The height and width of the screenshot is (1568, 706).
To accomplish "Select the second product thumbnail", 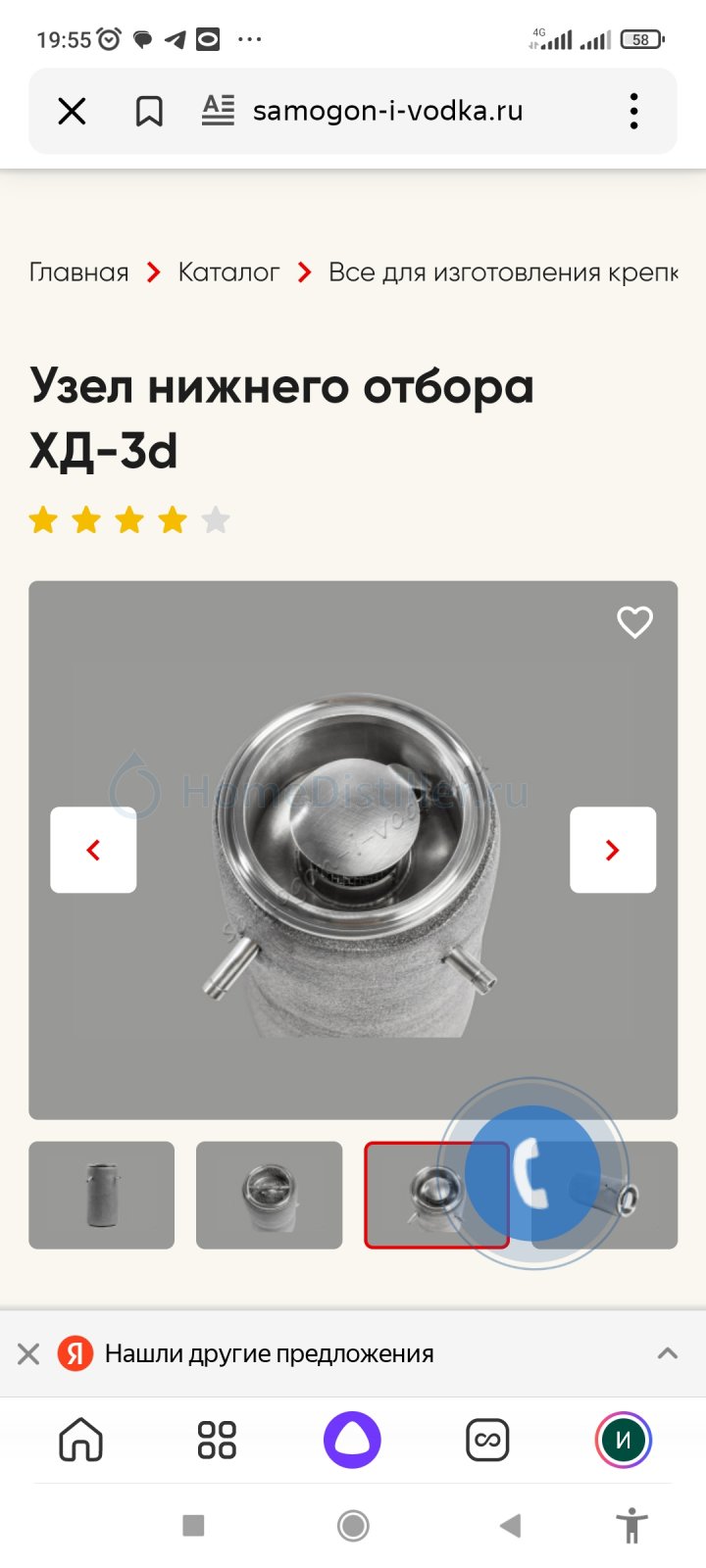I will click(270, 1195).
